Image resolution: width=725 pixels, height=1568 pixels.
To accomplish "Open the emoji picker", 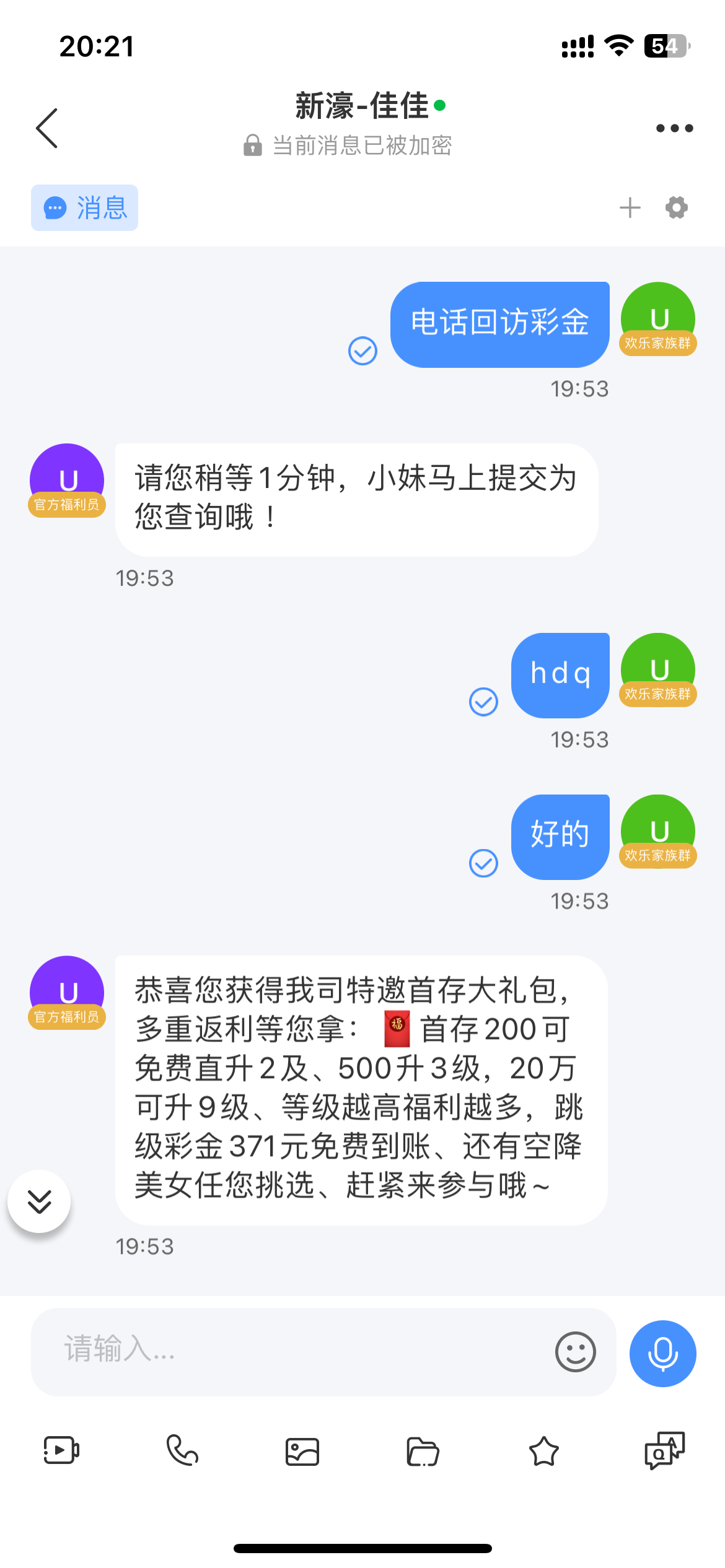I will tap(575, 1352).
